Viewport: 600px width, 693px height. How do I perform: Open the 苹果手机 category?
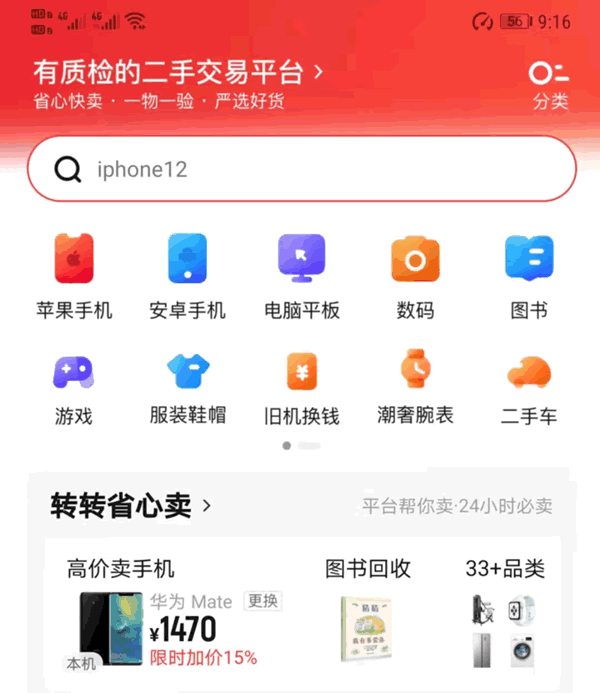point(74,276)
